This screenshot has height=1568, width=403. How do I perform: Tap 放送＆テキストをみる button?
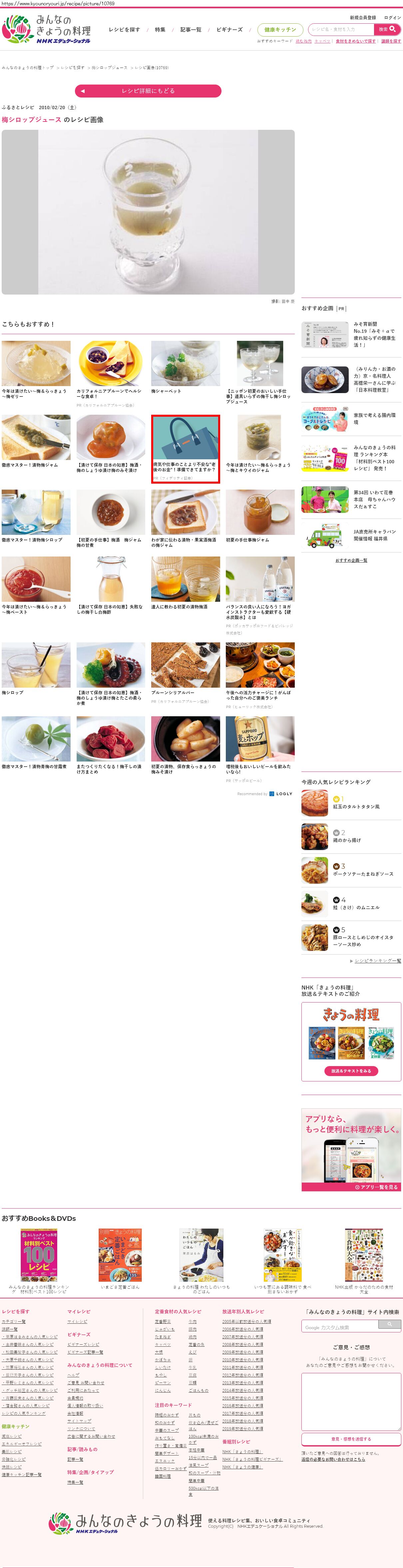[351, 1071]
